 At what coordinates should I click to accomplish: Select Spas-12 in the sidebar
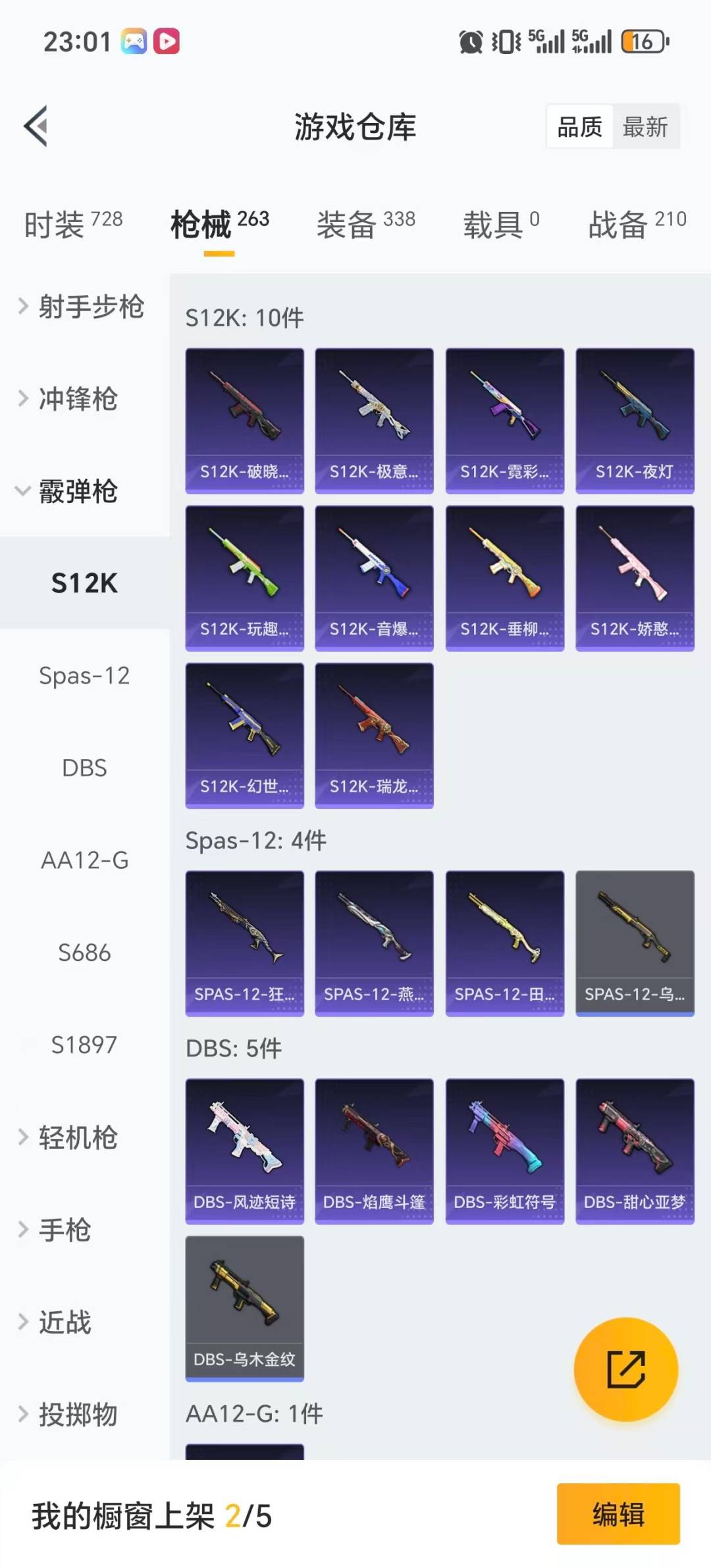[84, 675]
